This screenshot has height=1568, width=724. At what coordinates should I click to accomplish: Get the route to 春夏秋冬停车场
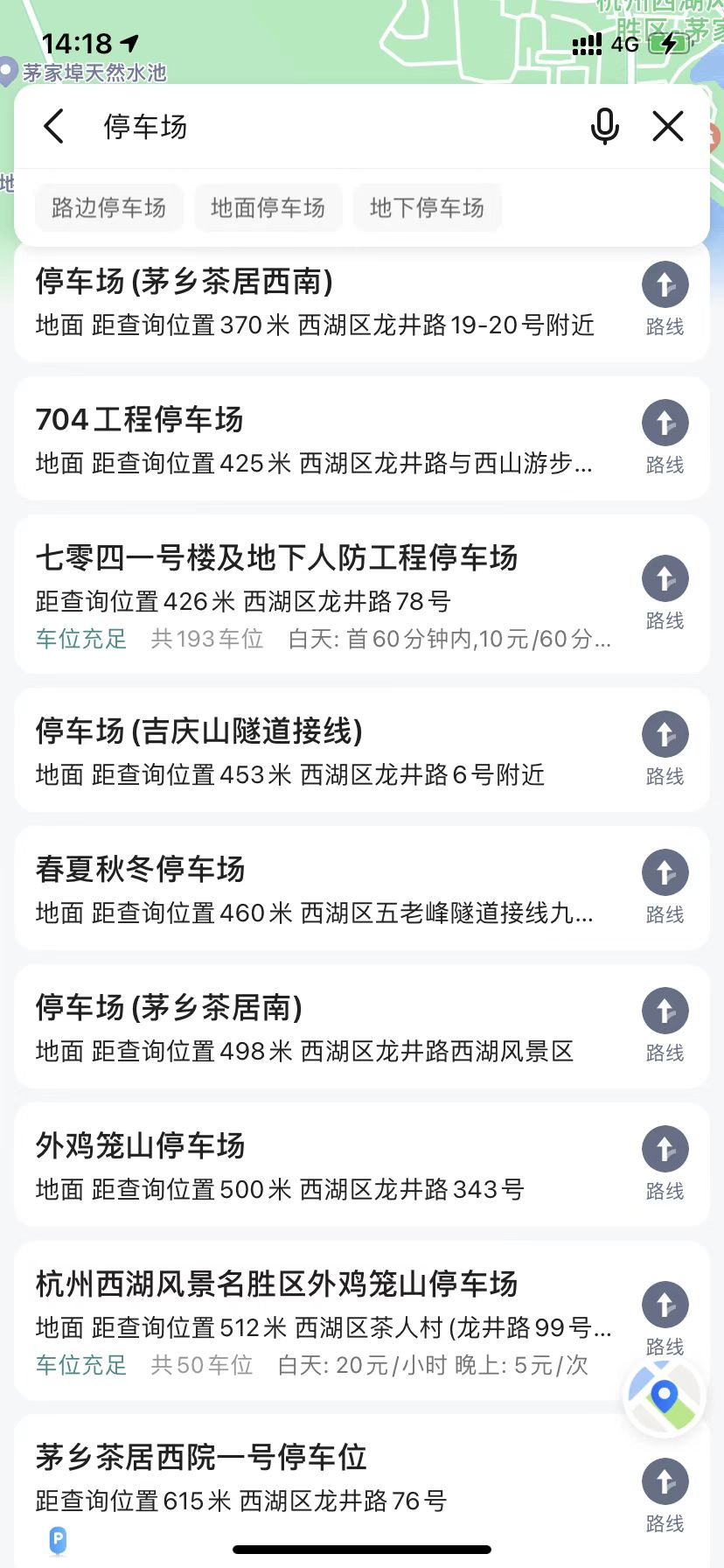(x=665, y=888)
